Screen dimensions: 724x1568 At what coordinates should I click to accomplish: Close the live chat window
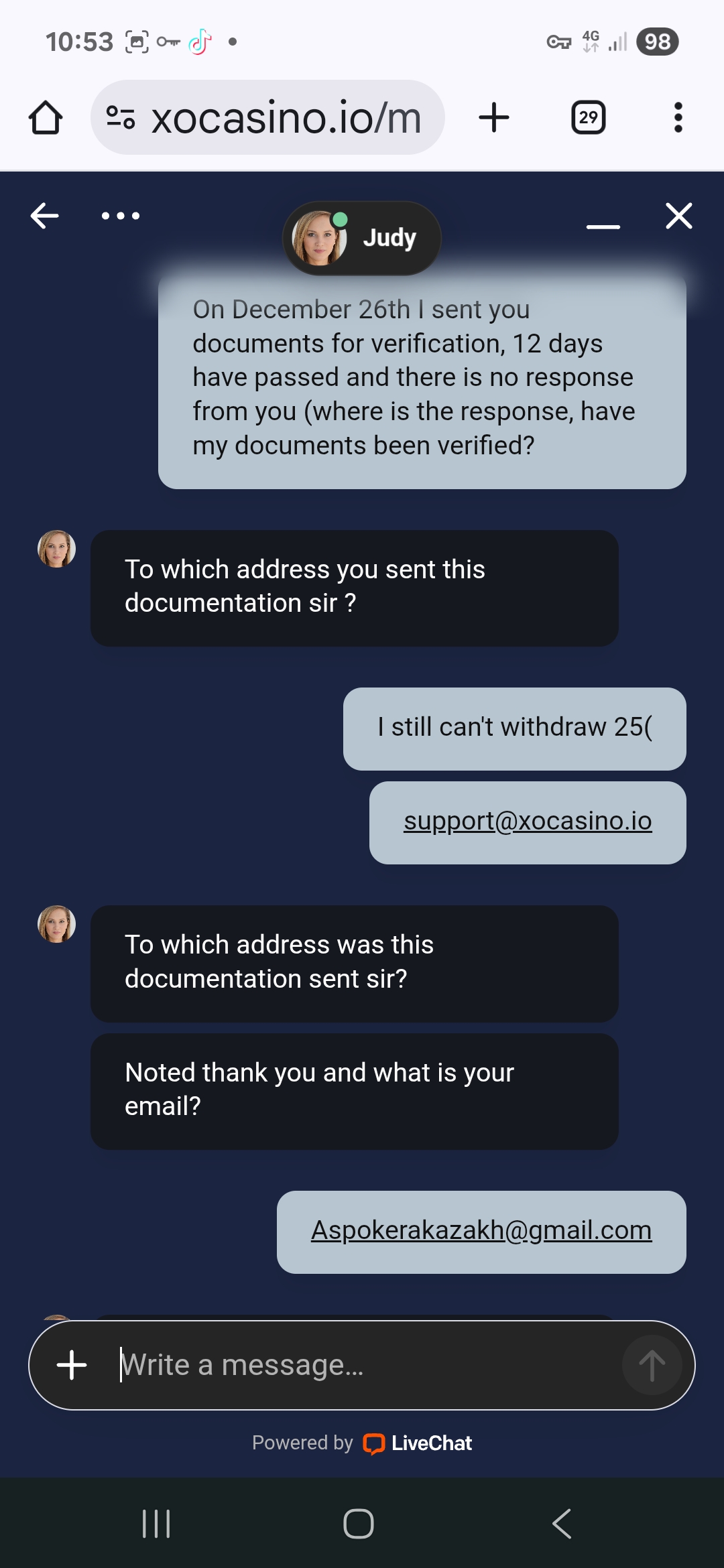click(678, 216)
